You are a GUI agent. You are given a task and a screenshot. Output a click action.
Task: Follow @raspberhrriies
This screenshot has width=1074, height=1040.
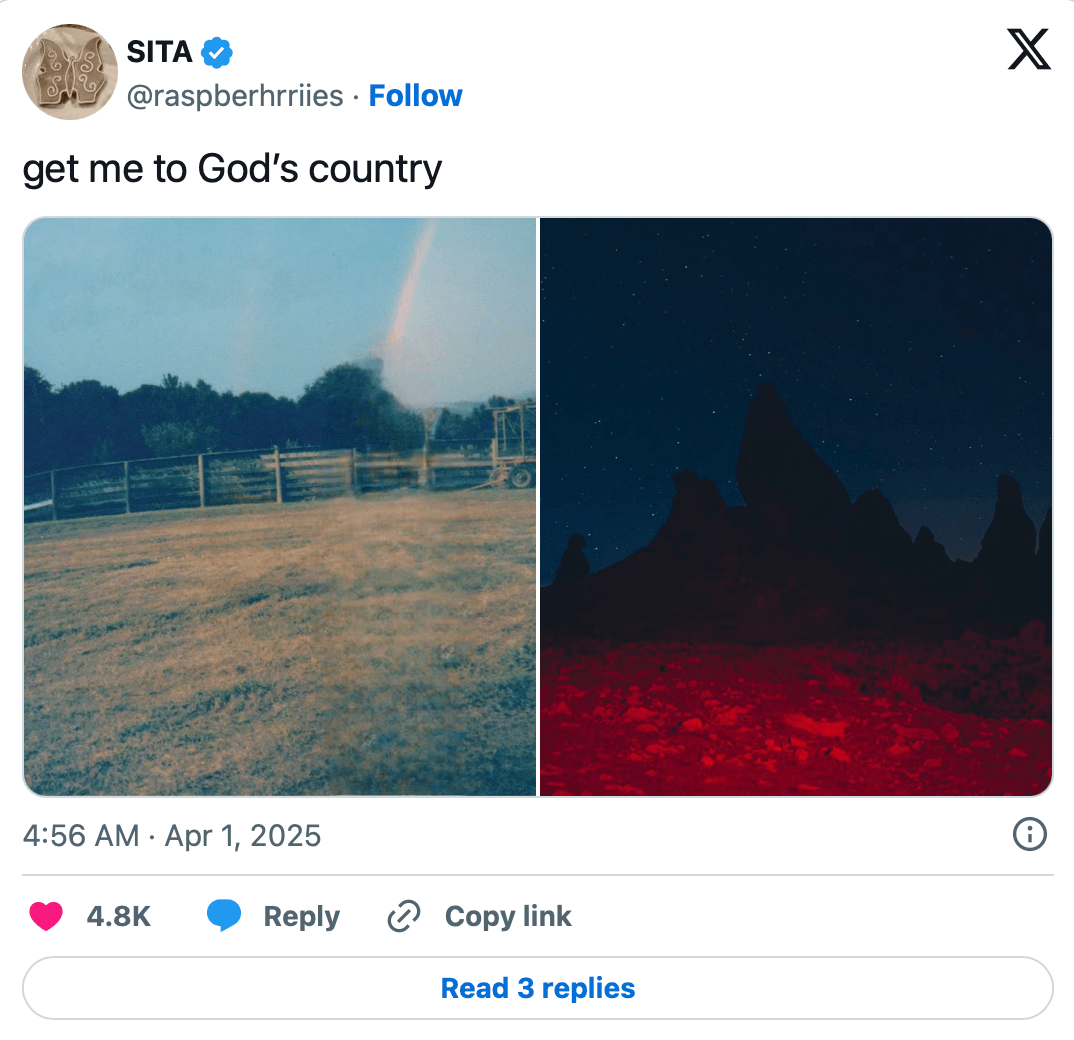pyautogui.click(x=415, y=96)
